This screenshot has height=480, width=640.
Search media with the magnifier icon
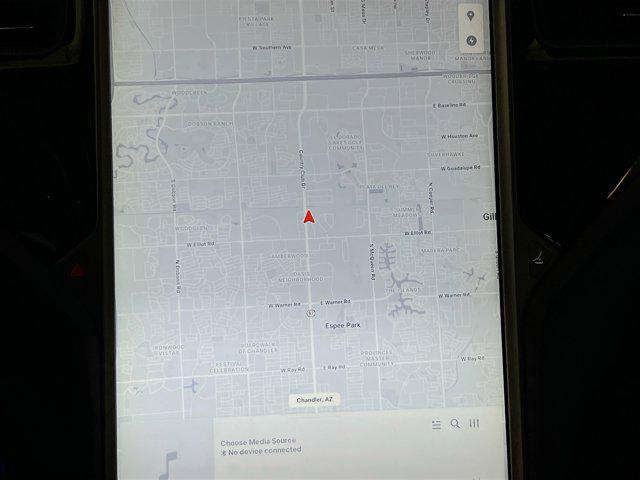coord(455,424)
